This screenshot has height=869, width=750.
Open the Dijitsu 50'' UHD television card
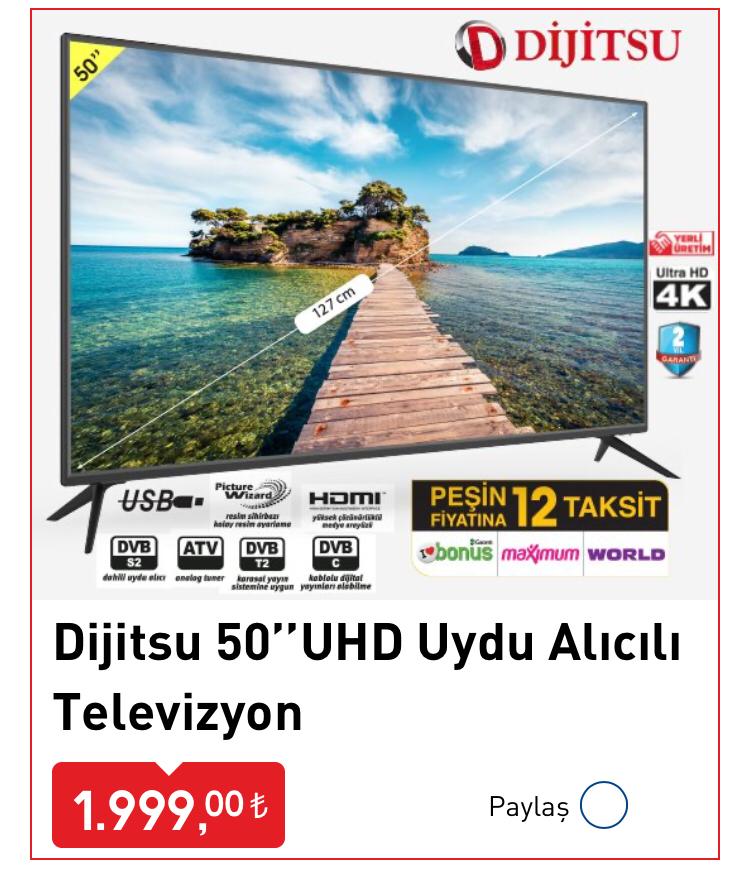[368, 678]
